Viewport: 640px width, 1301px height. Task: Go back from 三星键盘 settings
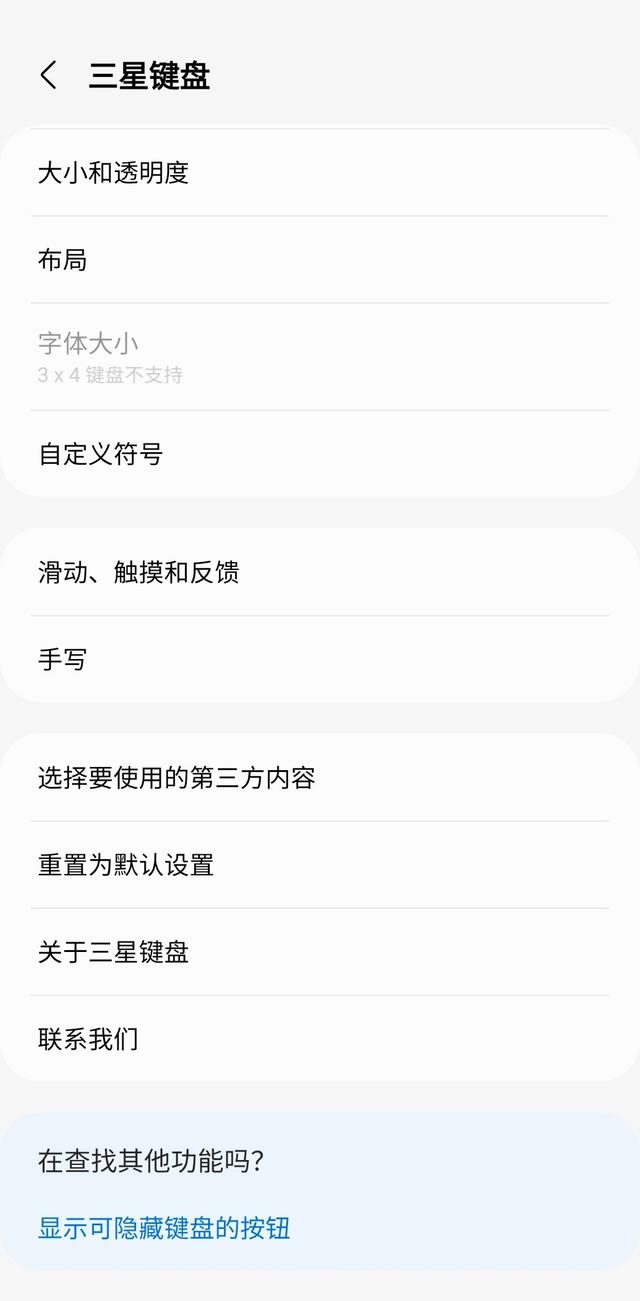coord(48,76)
